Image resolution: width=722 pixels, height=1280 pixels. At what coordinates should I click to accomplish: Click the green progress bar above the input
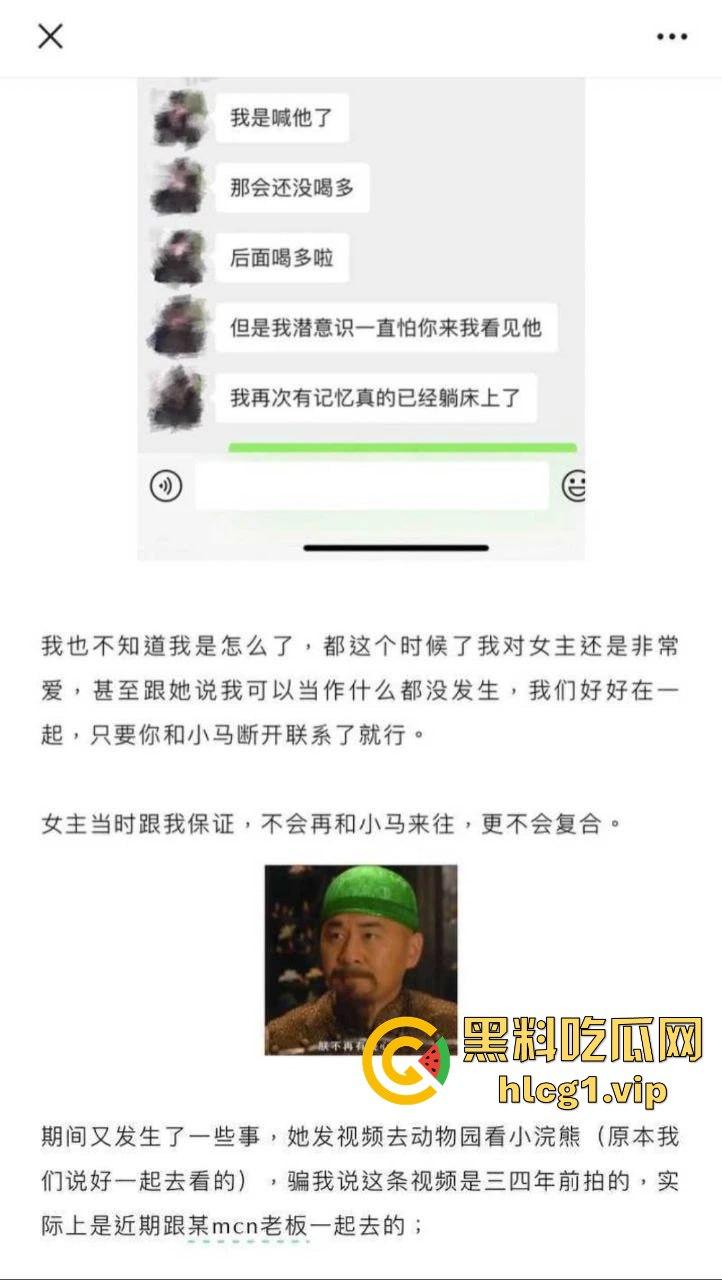400,449
